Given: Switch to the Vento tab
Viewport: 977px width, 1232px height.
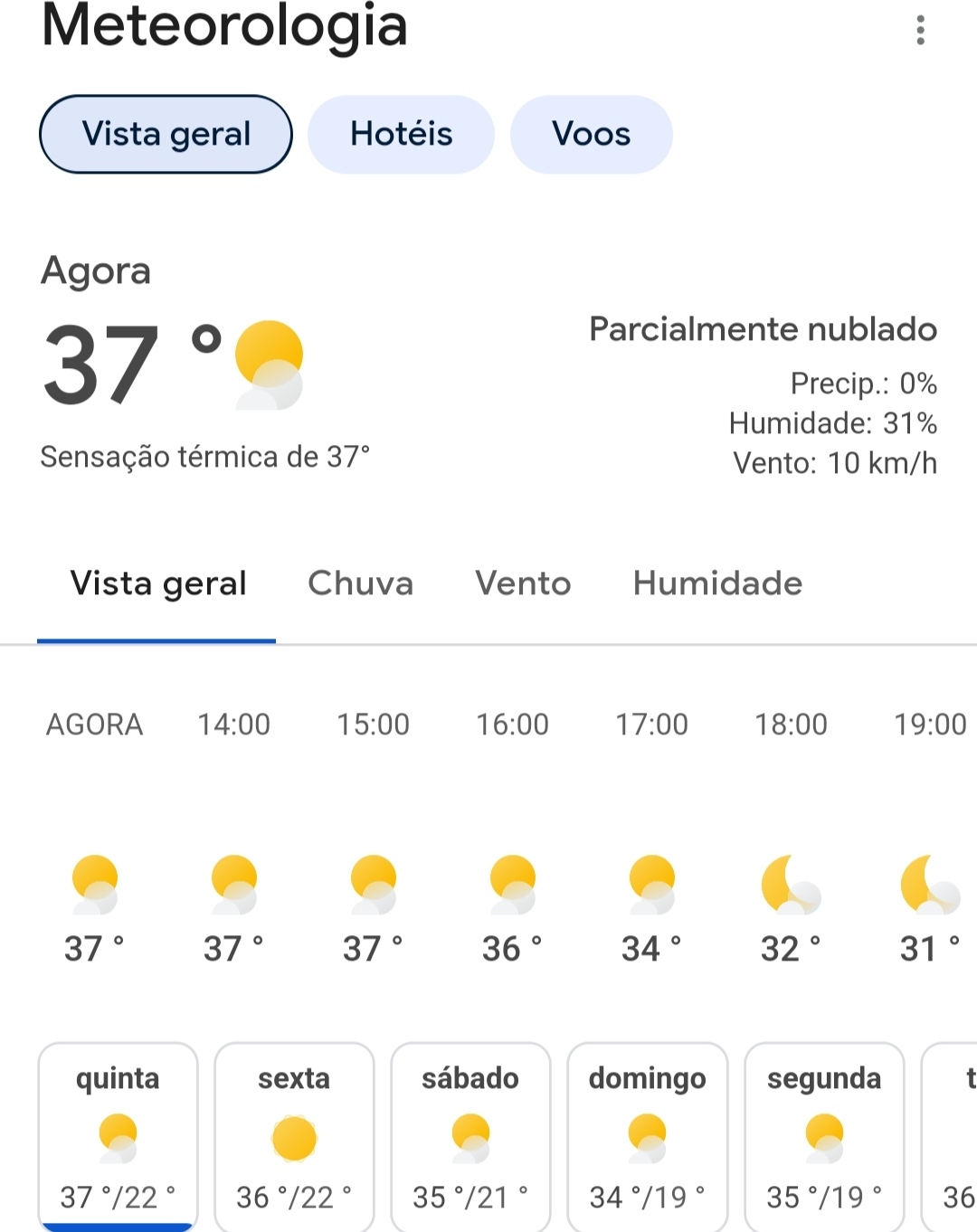Looking at the screenshot, I should click(x=523, y=583).
